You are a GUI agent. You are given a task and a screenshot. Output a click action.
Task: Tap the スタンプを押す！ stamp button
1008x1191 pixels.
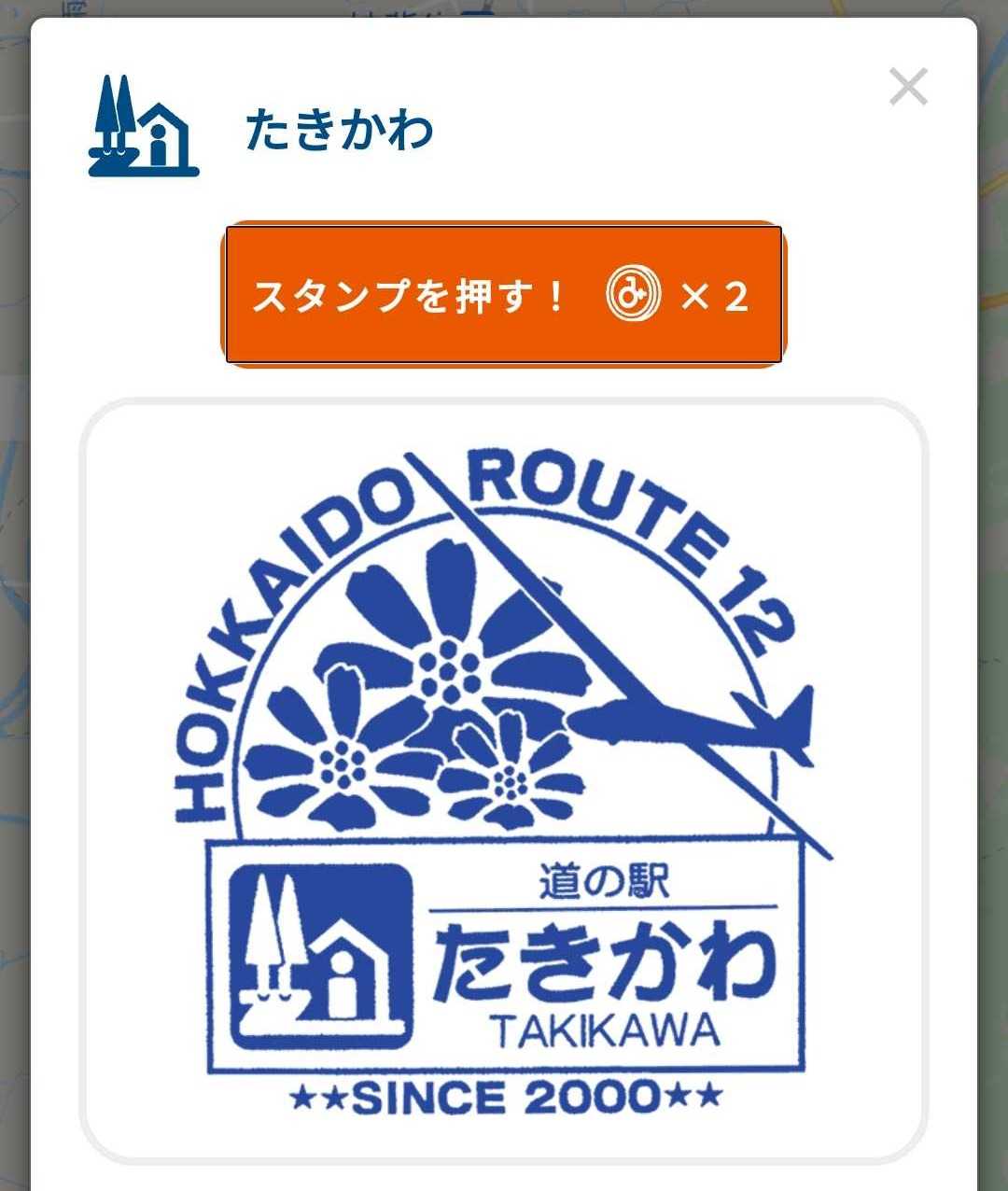pyautogui.click(x=503, y=295)
